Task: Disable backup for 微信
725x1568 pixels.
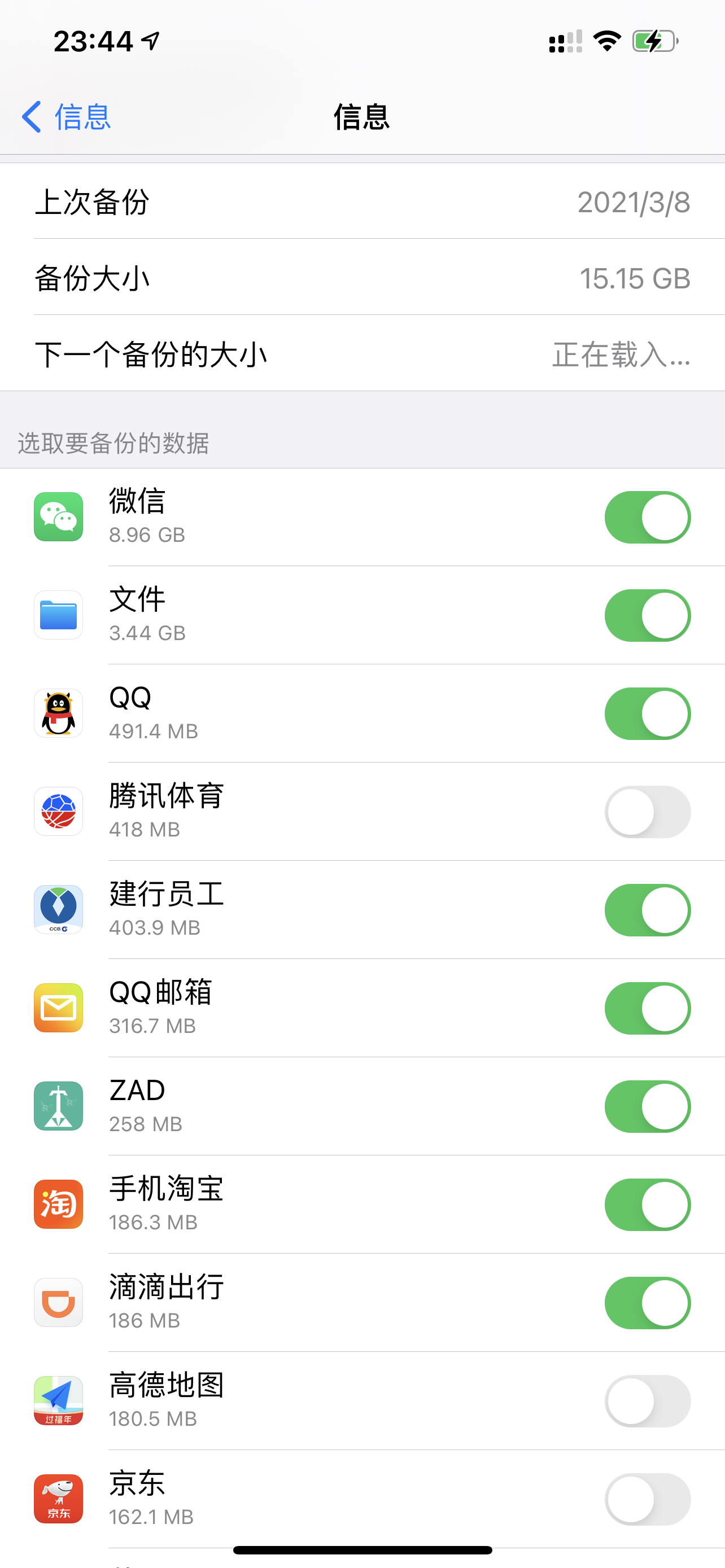Action: pyautogui.click(x=647, y=518)
